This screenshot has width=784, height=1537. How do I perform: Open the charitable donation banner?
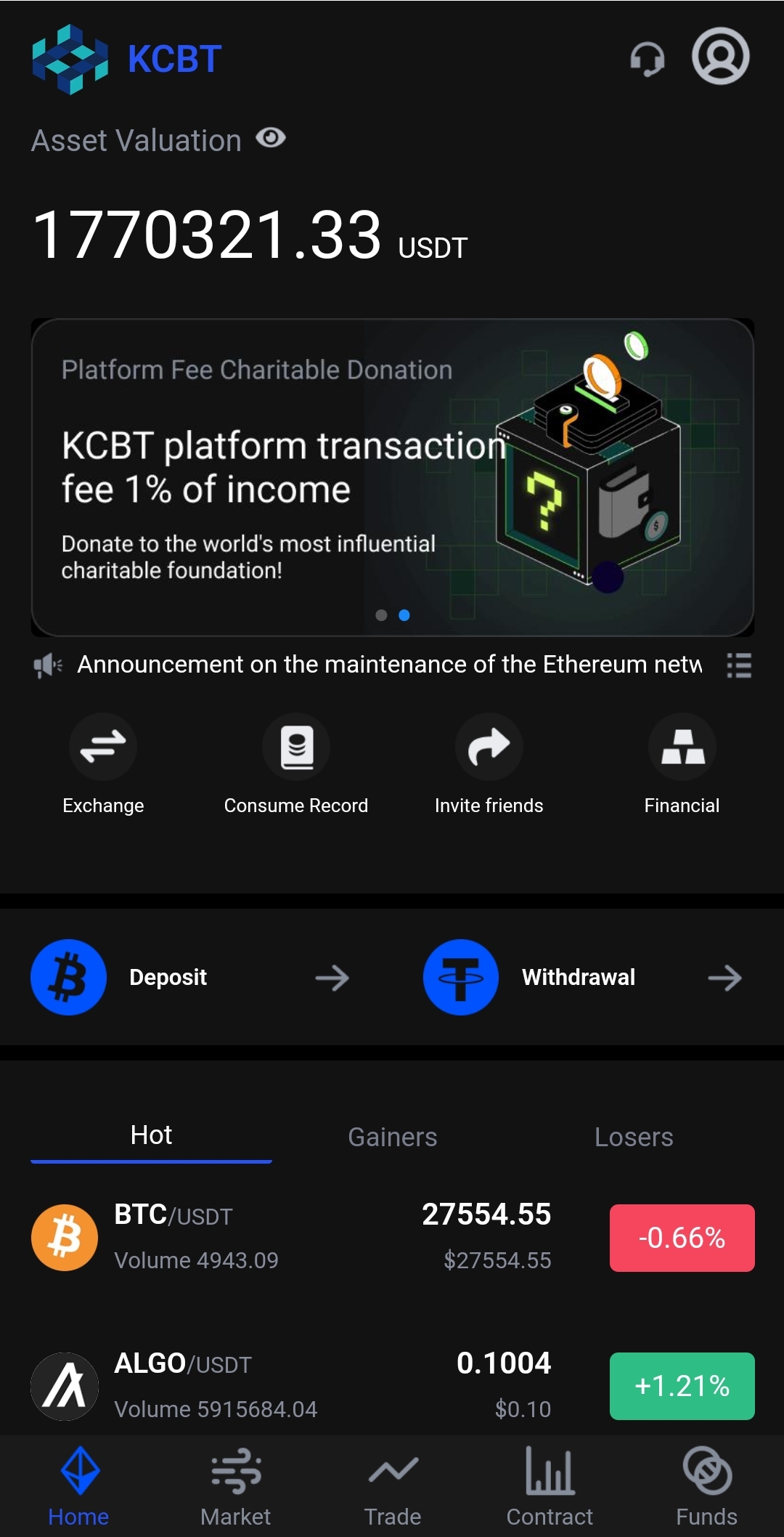[x=392, y=477]
